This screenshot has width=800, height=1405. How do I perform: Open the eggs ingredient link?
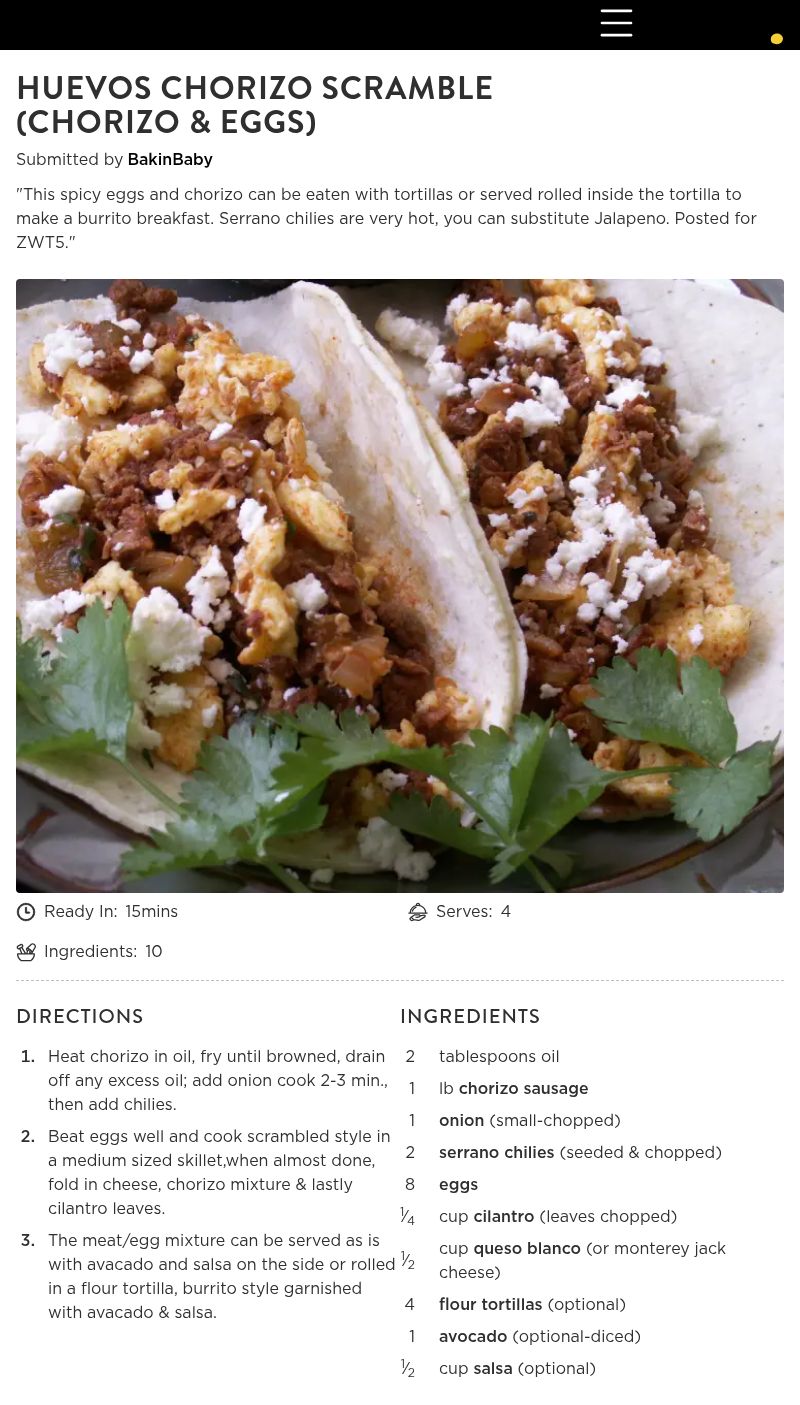click(458, 1184)
